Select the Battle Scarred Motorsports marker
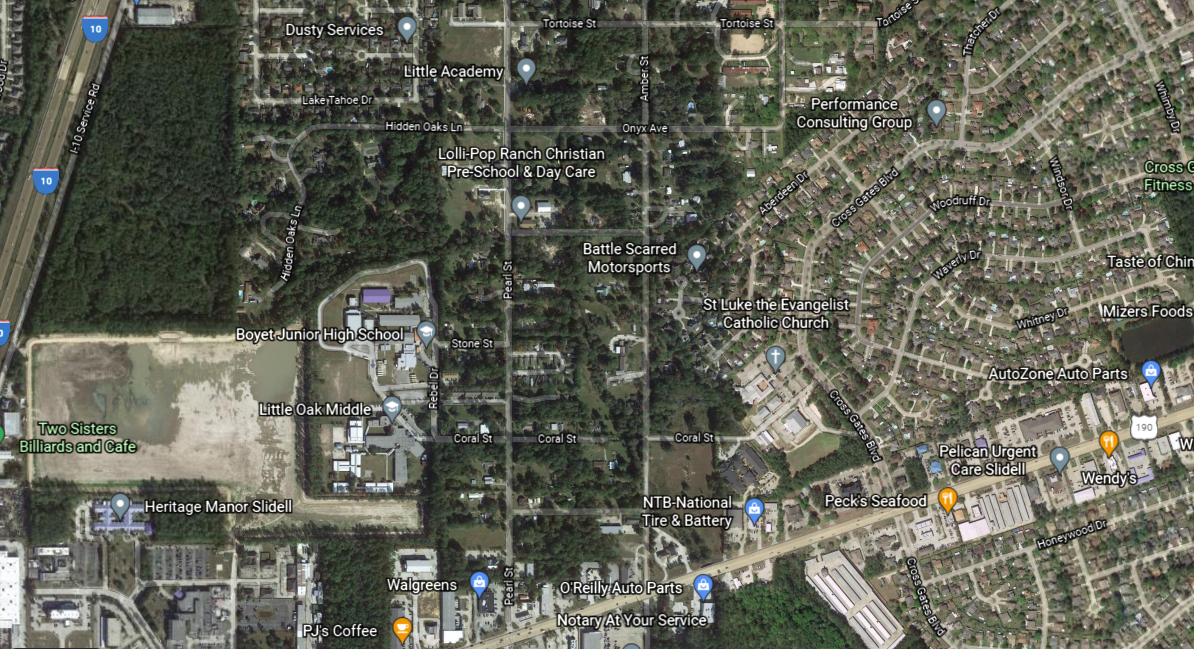This screenshot has width=1194, height=649. click(x=697, y=256)
